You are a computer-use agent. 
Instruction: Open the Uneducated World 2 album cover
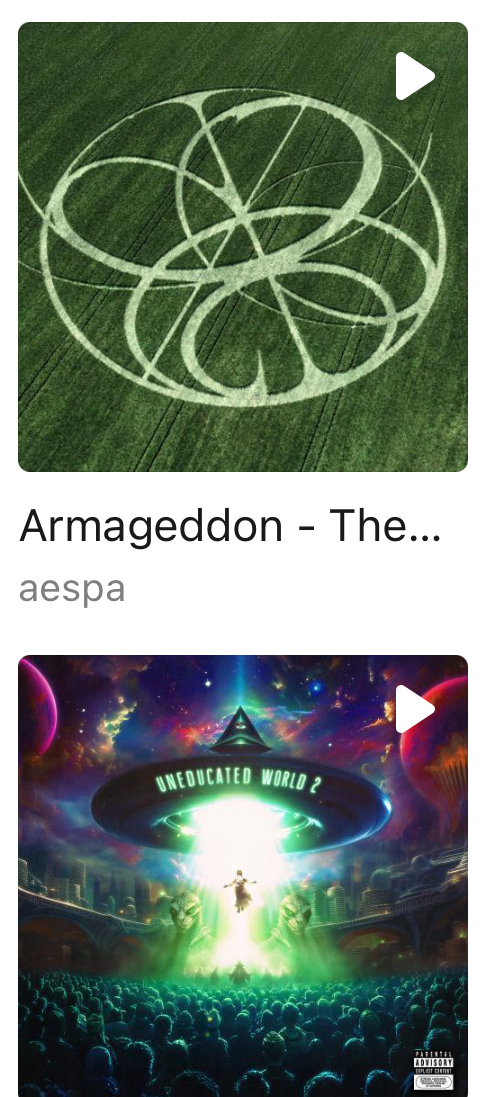click(x=243, y=876)
